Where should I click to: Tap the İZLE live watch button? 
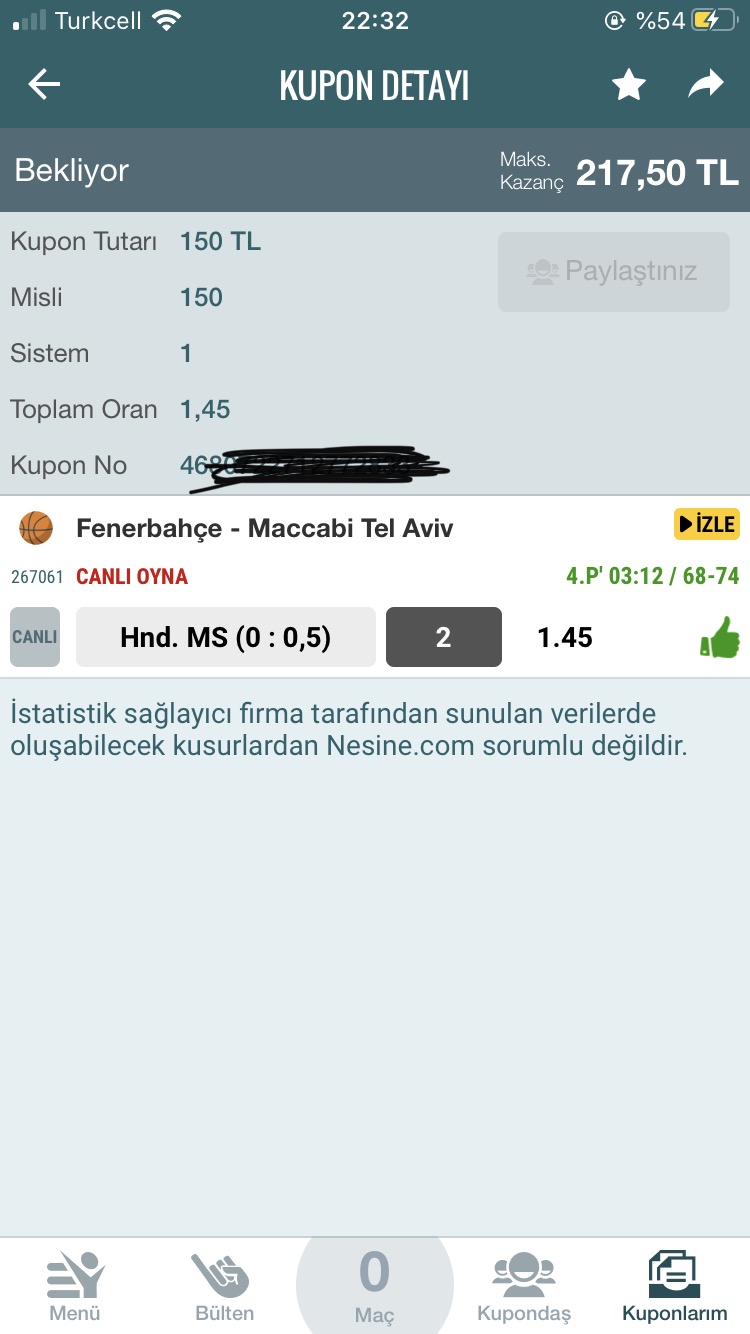point(706,523)
